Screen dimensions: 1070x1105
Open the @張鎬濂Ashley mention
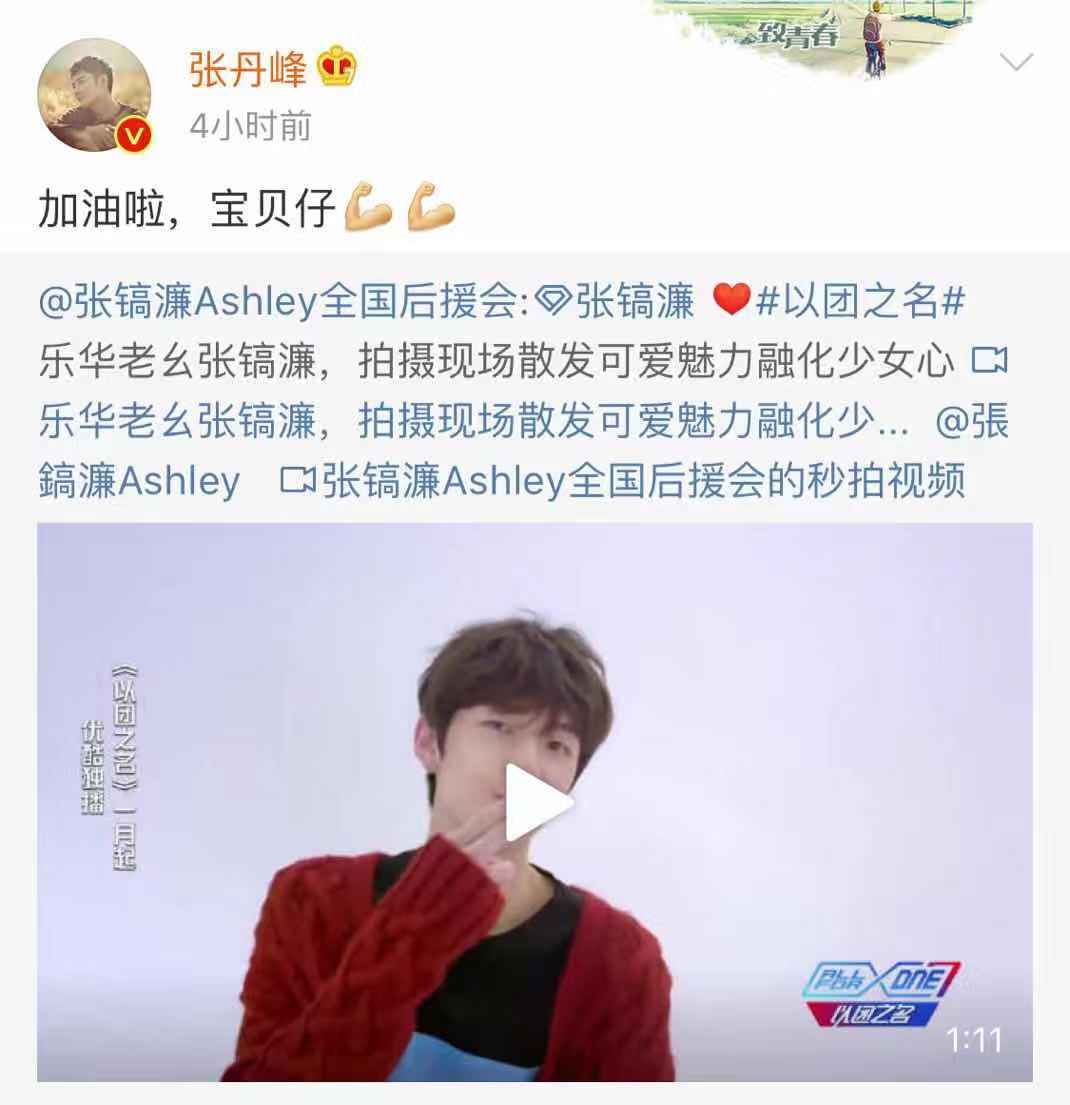[x=140, y=481]
